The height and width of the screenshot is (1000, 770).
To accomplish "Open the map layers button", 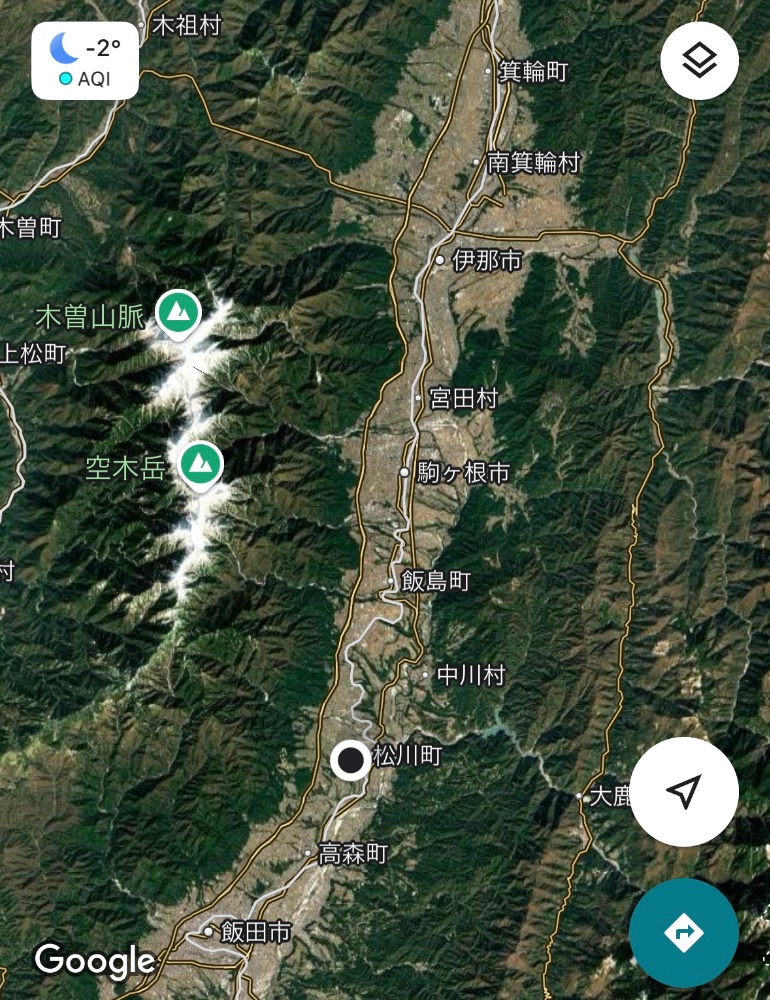I will click(699, 61).
